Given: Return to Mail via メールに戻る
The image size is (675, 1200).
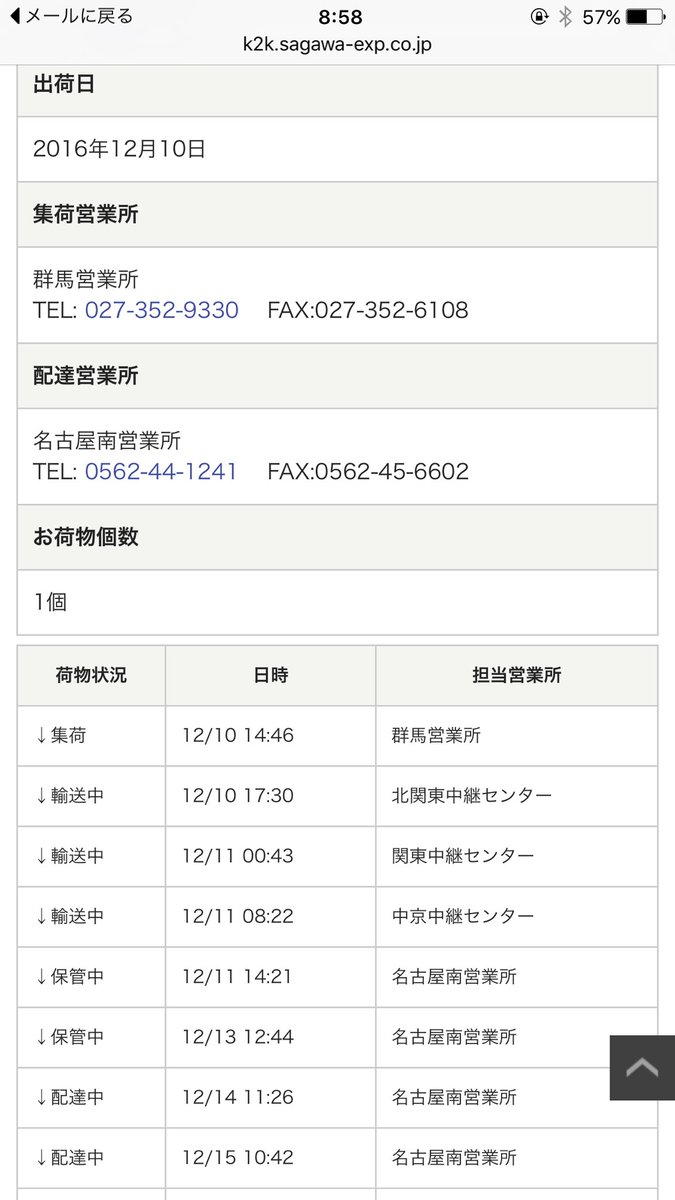Looking at the screenshot, I should pyautogui.click(x=71, y=17).
